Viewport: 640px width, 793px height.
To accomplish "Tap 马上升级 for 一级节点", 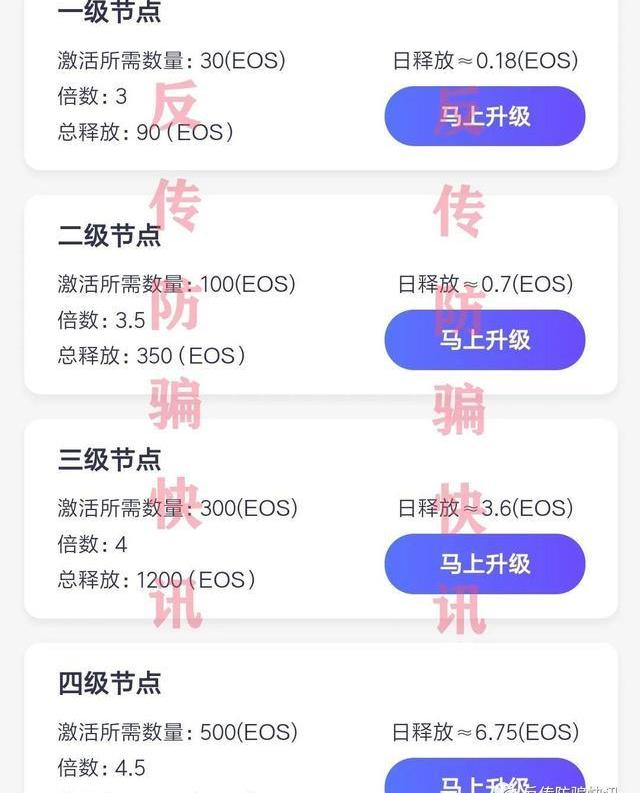I will [x=484, y=116].
